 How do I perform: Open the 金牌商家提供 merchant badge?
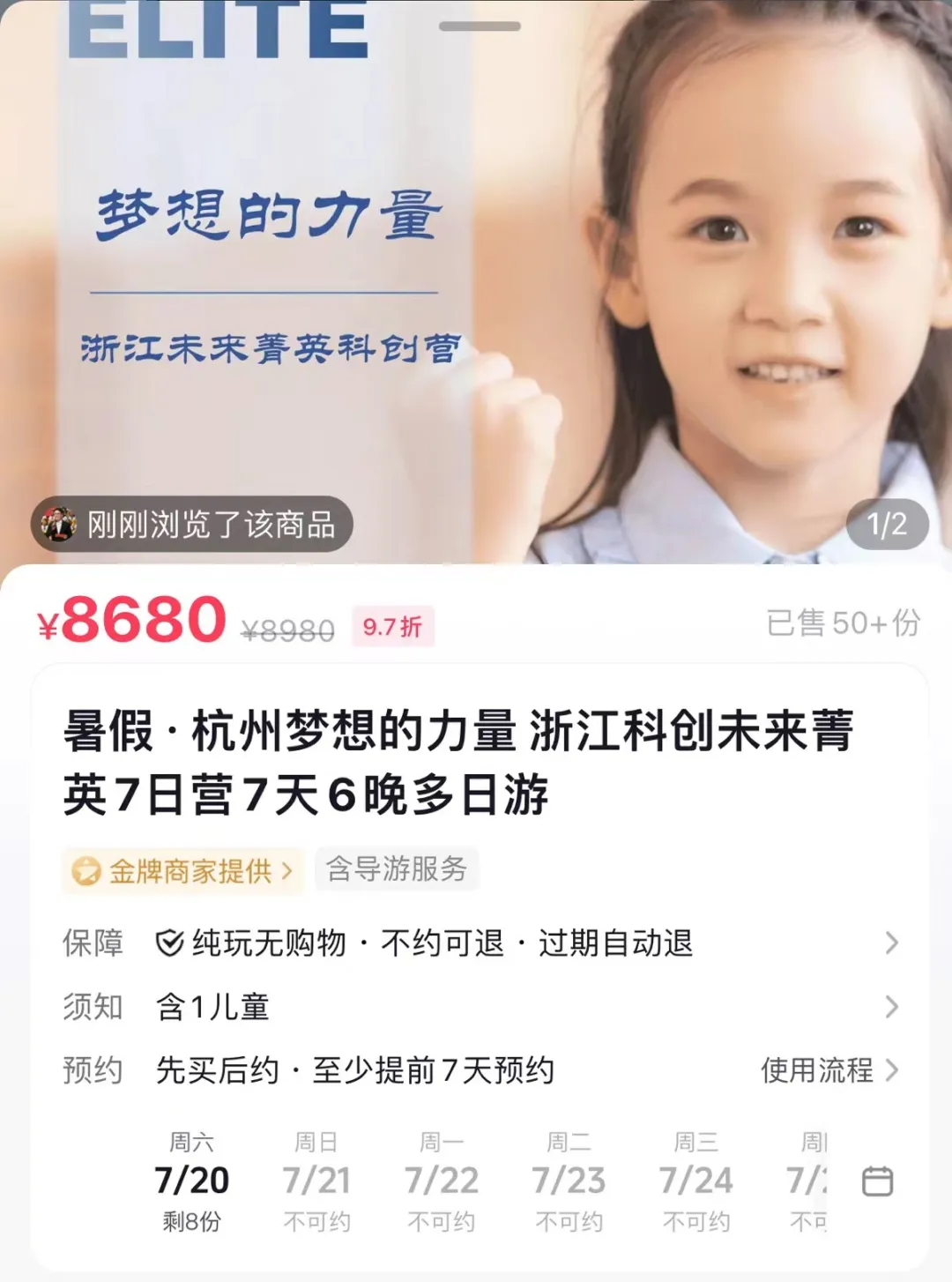click(x=183, y=871)
